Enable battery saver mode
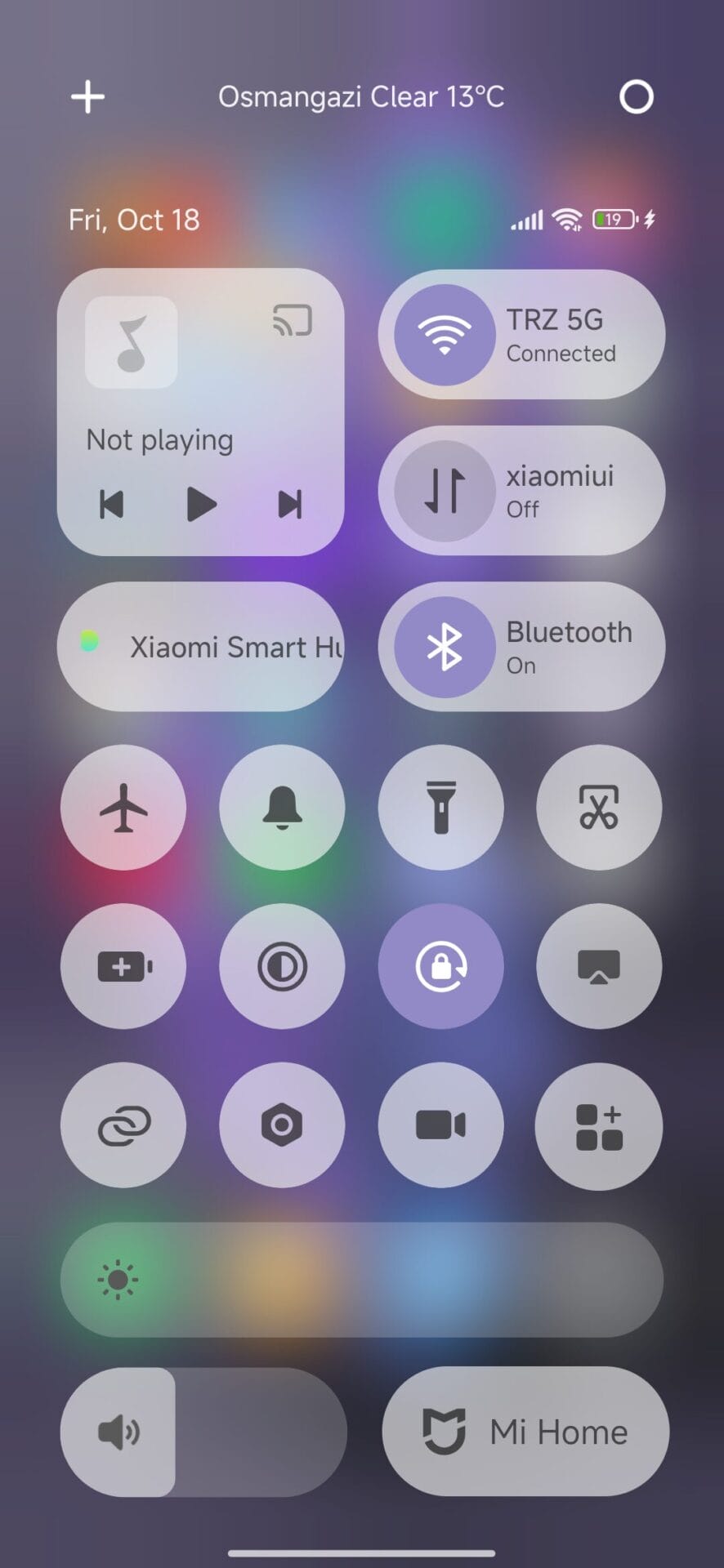Image resolution: width=724 pixels, height=1568 pixels. pyautogui.click(x=123, y=966)
